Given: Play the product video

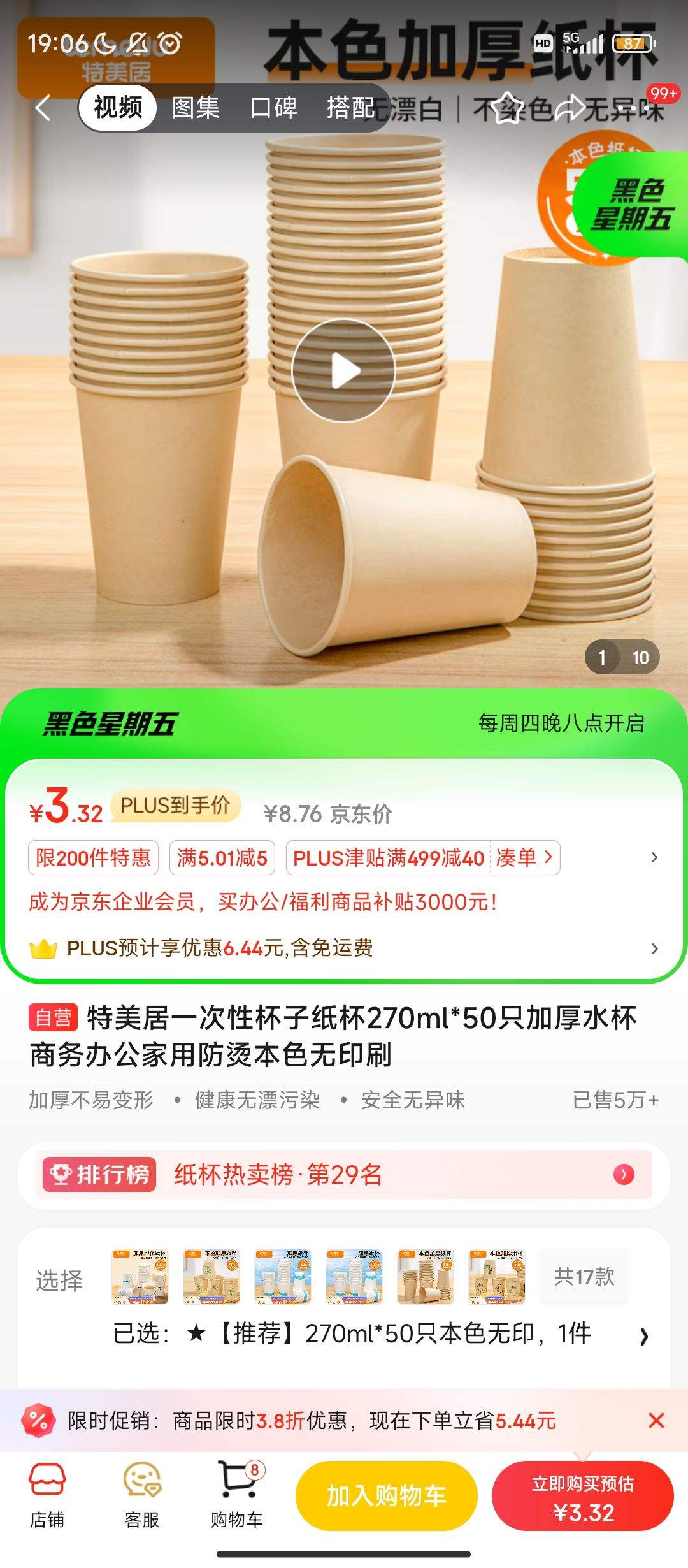Looking at the screenshot, I should 344,368.
